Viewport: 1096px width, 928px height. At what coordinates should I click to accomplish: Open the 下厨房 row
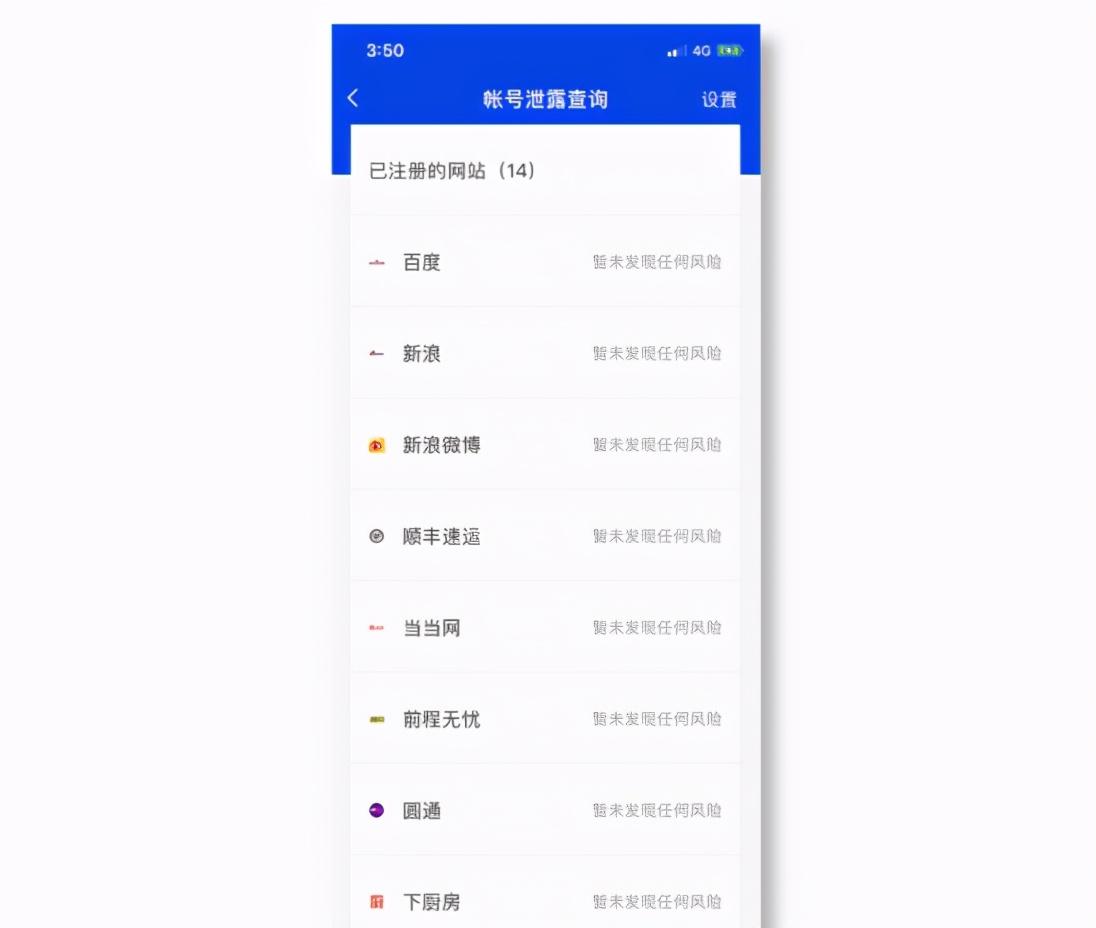pos(545,901)
